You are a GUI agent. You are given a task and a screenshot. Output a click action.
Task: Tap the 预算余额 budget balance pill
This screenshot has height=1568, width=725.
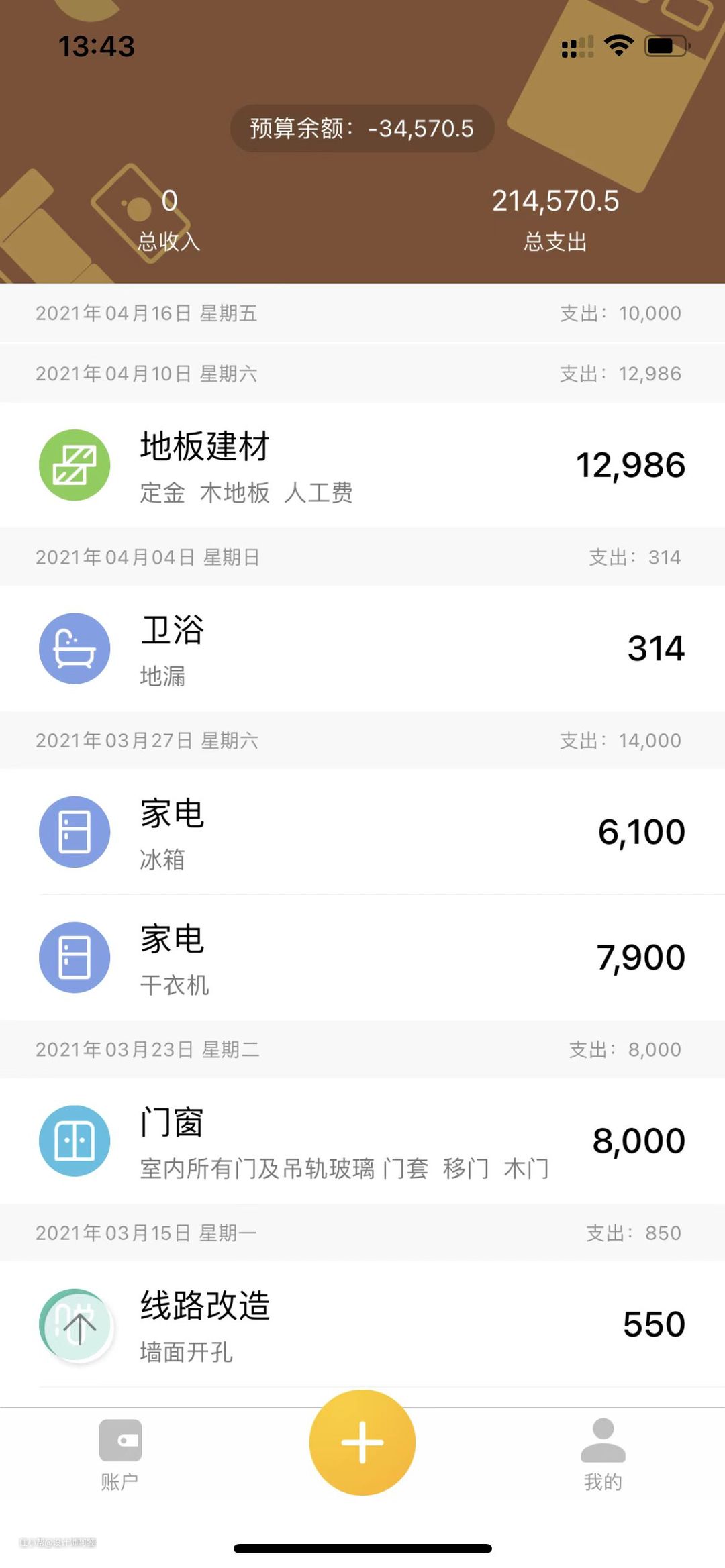[362, 128]
